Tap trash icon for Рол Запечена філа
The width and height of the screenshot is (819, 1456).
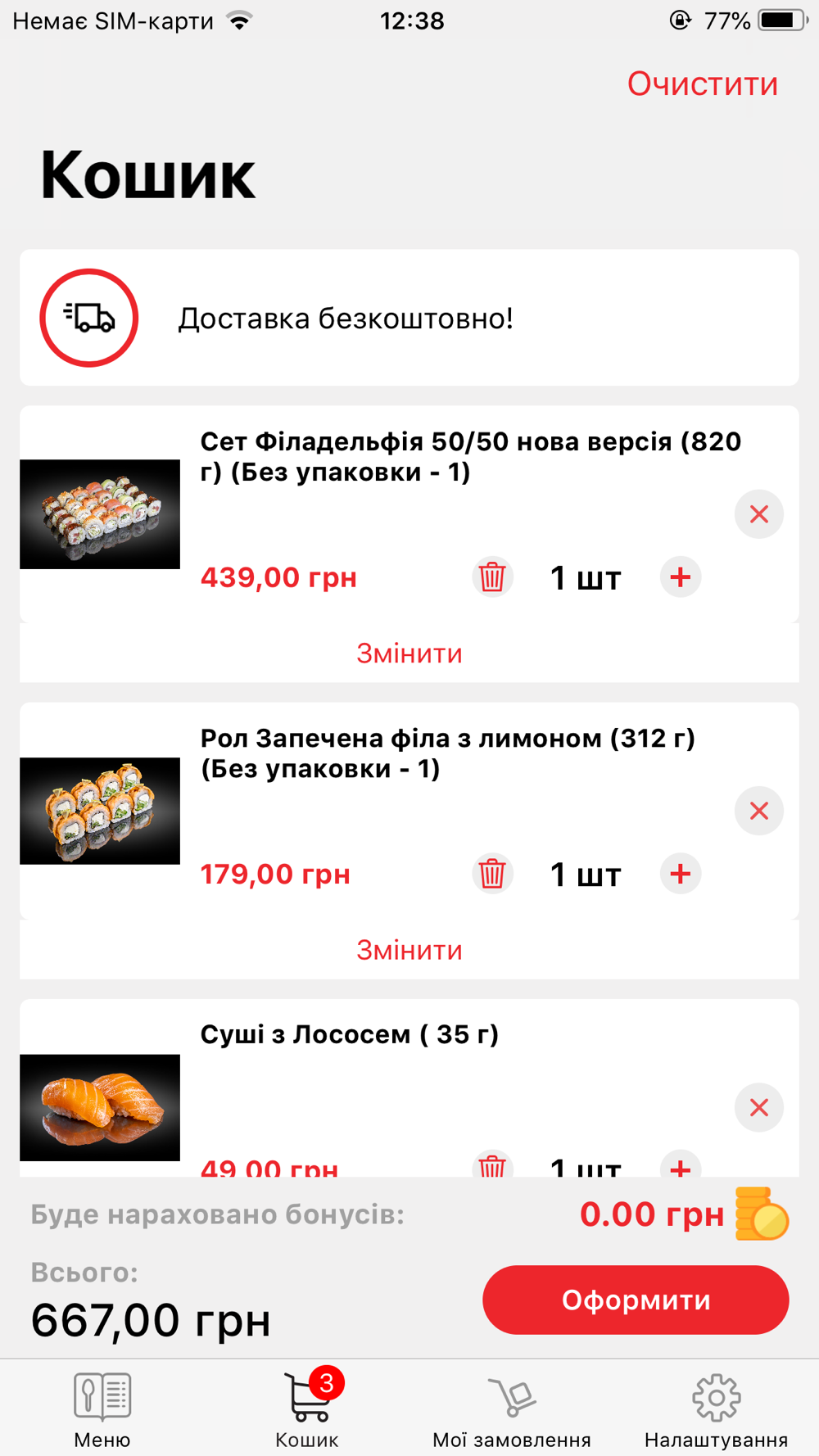click(x=492, y=874)
